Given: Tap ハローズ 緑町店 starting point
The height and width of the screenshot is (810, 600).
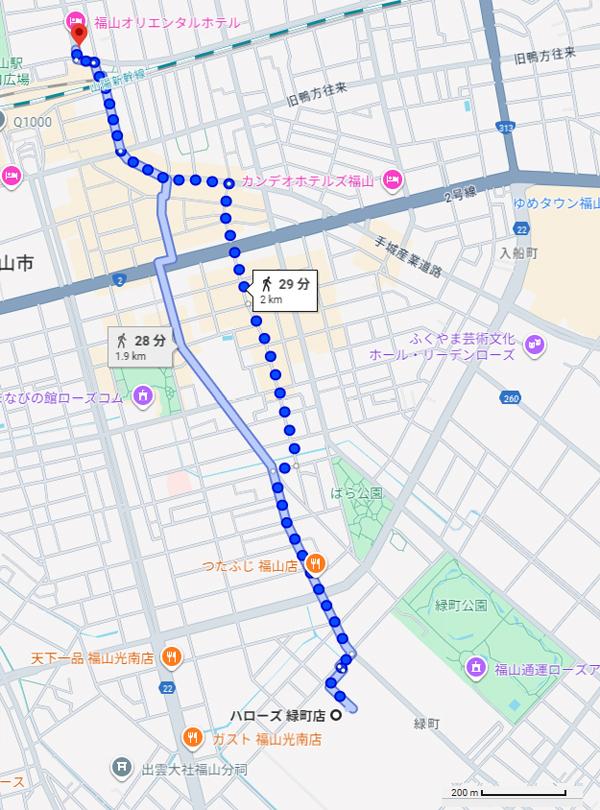Looking at the screenshot, I should pyautogui.click(x=336, y=715).
